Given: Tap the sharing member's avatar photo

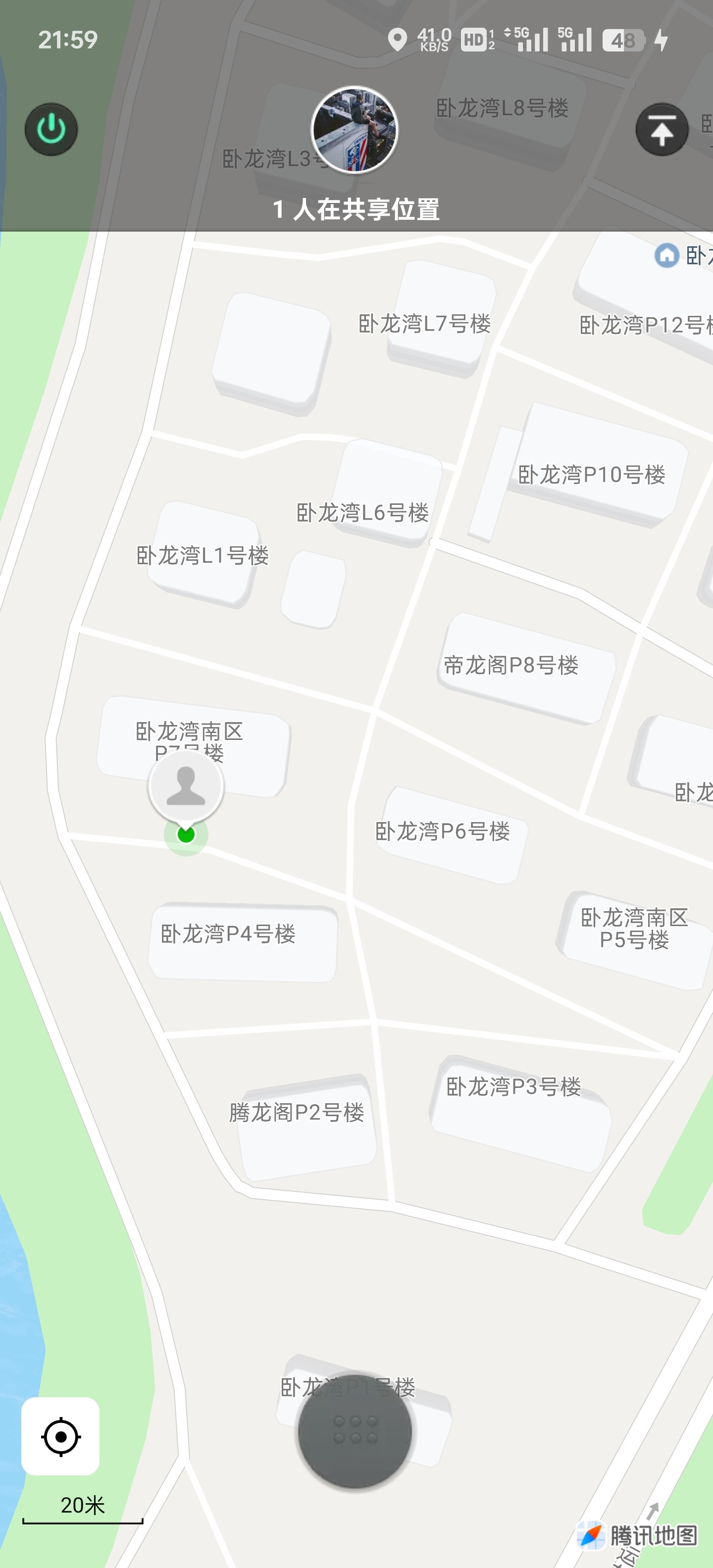Looking at the screenshot, I should [x=355, y=130].
